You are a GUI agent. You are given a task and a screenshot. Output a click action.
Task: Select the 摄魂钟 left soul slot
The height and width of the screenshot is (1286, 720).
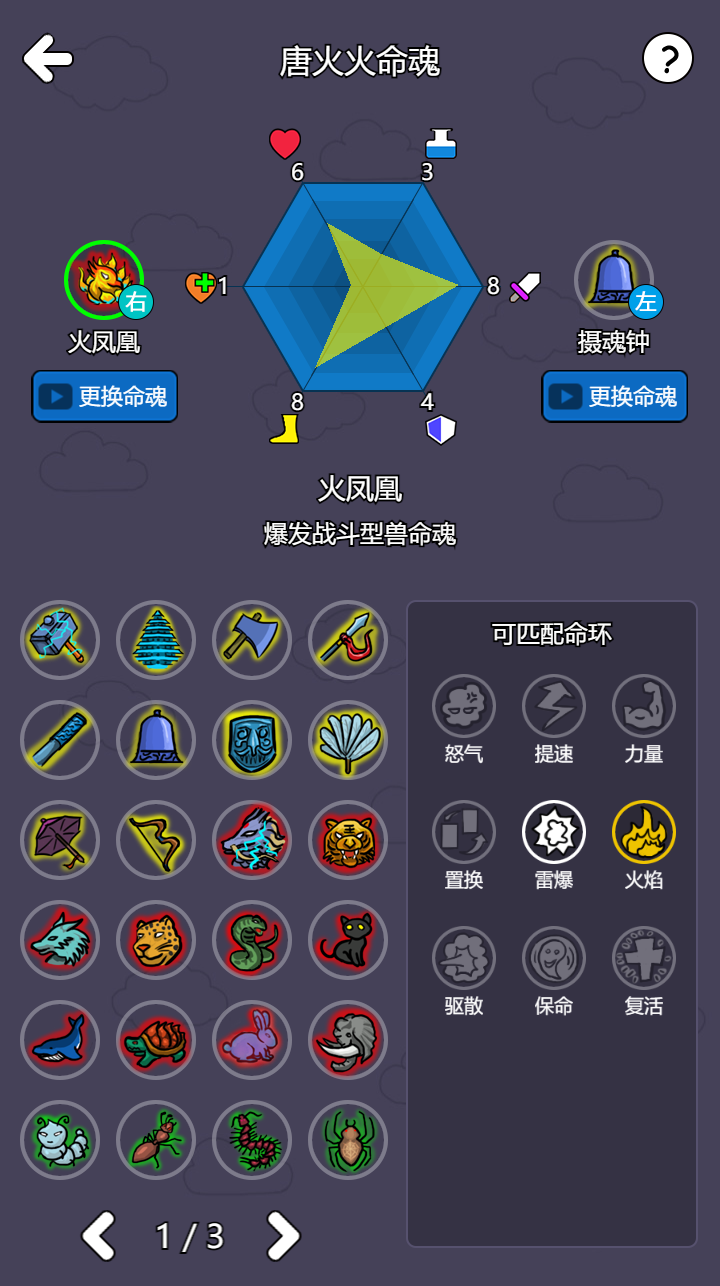[x=614, y=280]
